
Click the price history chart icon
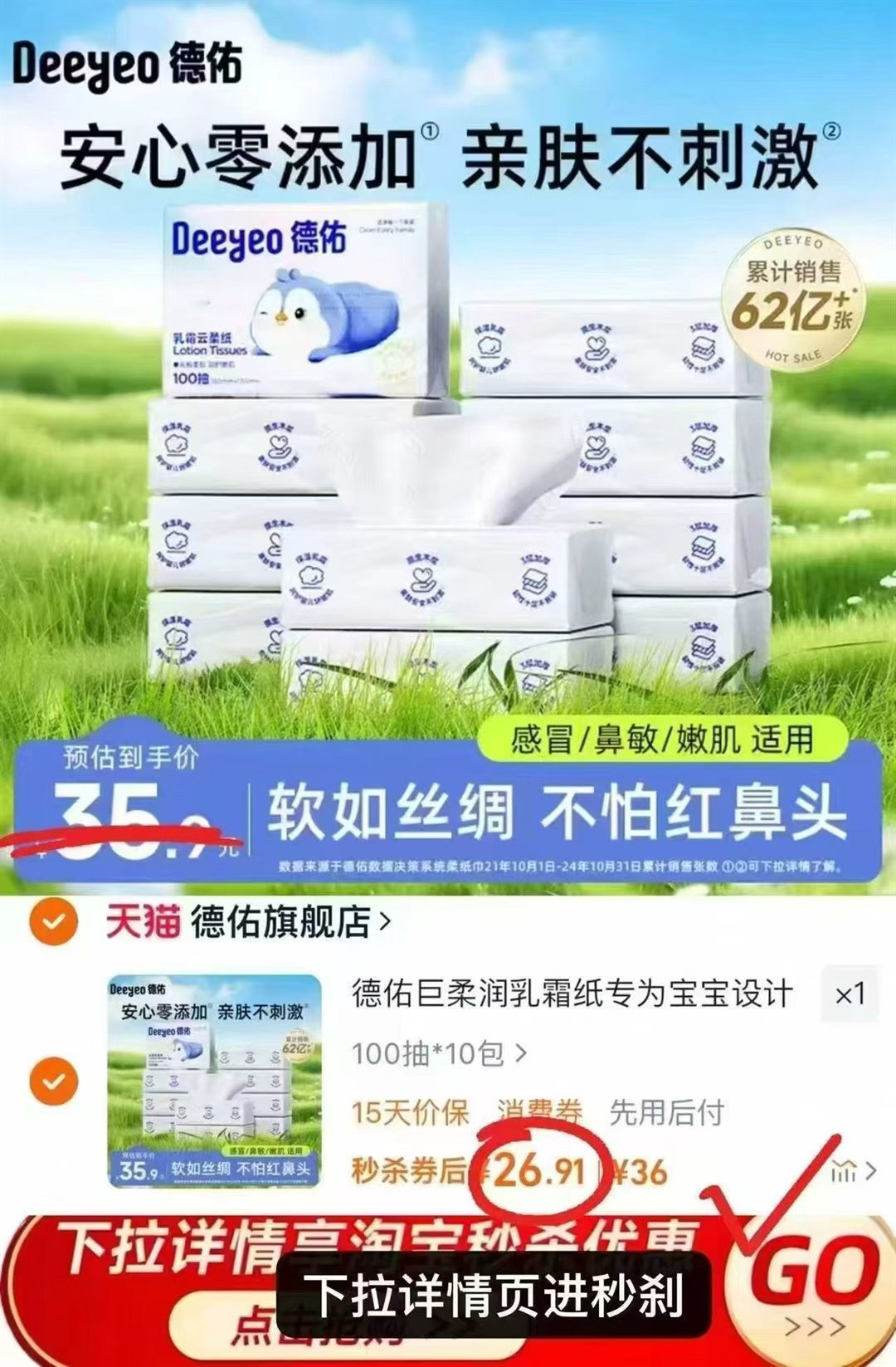tap(845, 1169)
